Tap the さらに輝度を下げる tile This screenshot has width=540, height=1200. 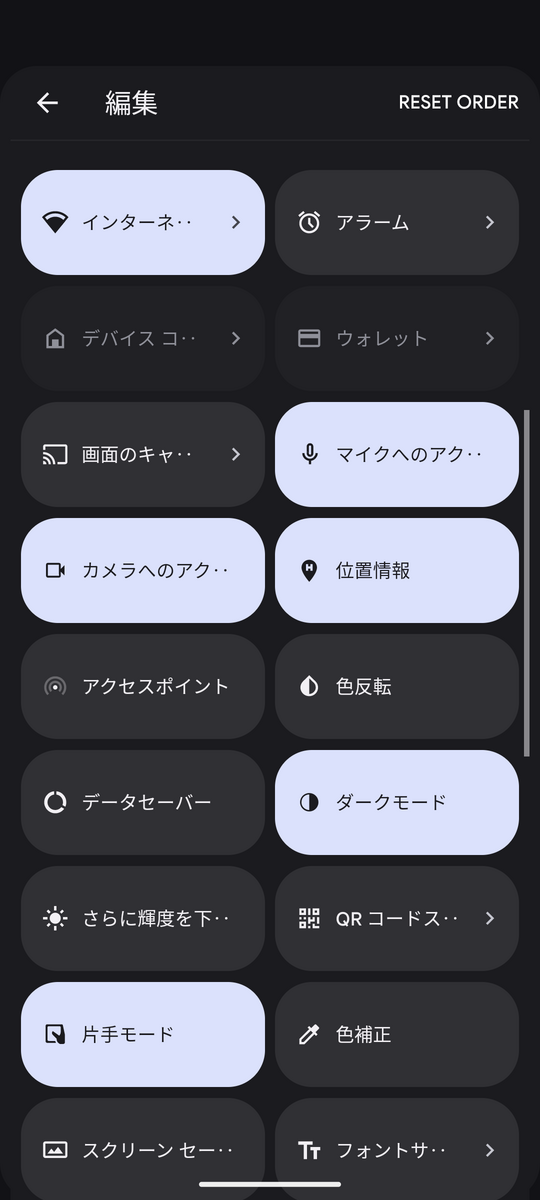click(143, 918)
